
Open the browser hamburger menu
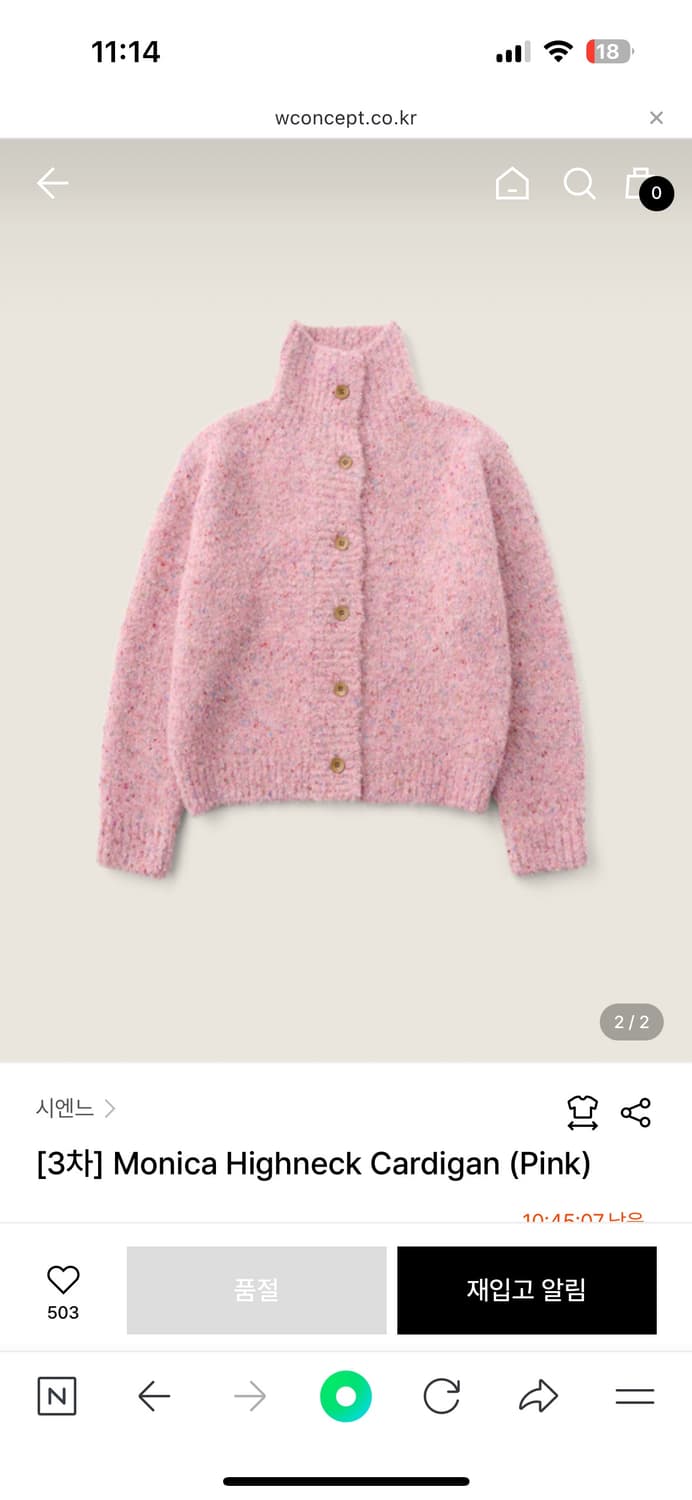pyautogui.click(x=634, y=1396)
